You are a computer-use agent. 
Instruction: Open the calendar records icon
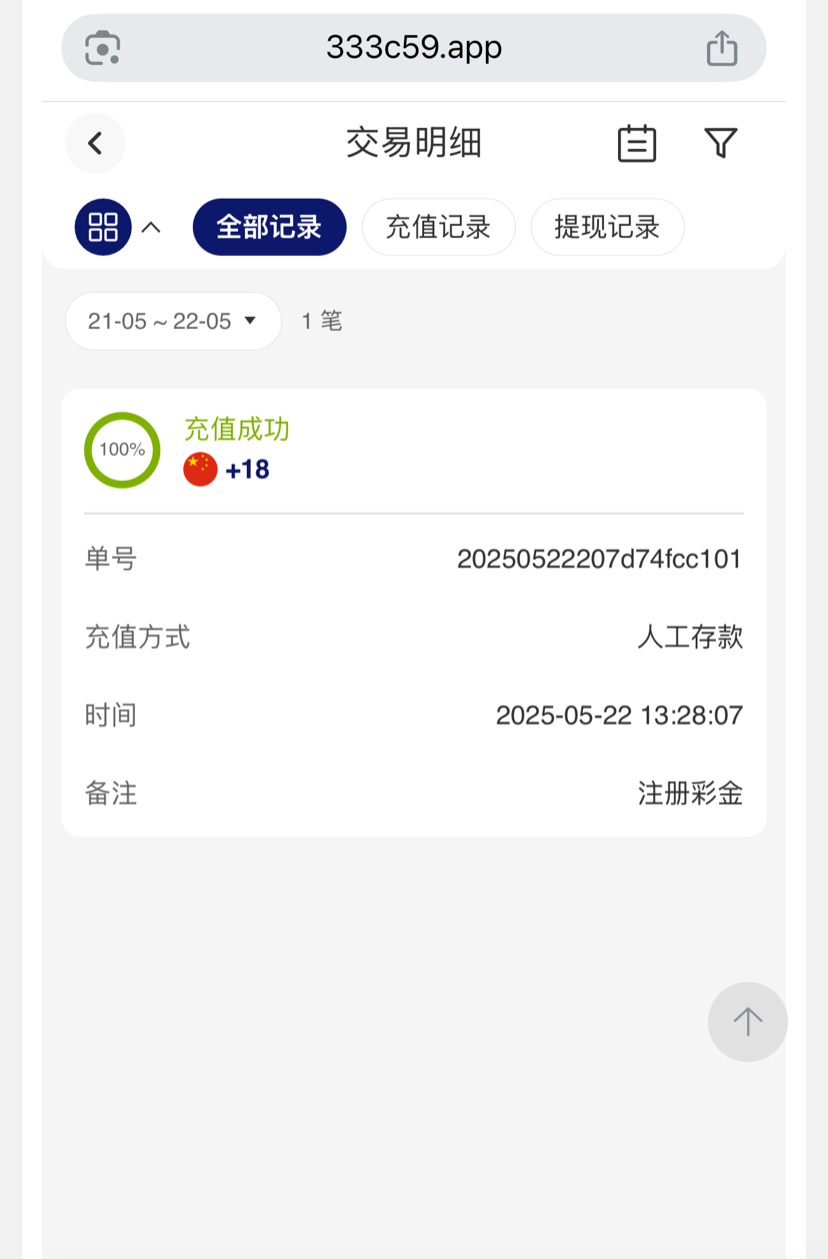point(637,144)
